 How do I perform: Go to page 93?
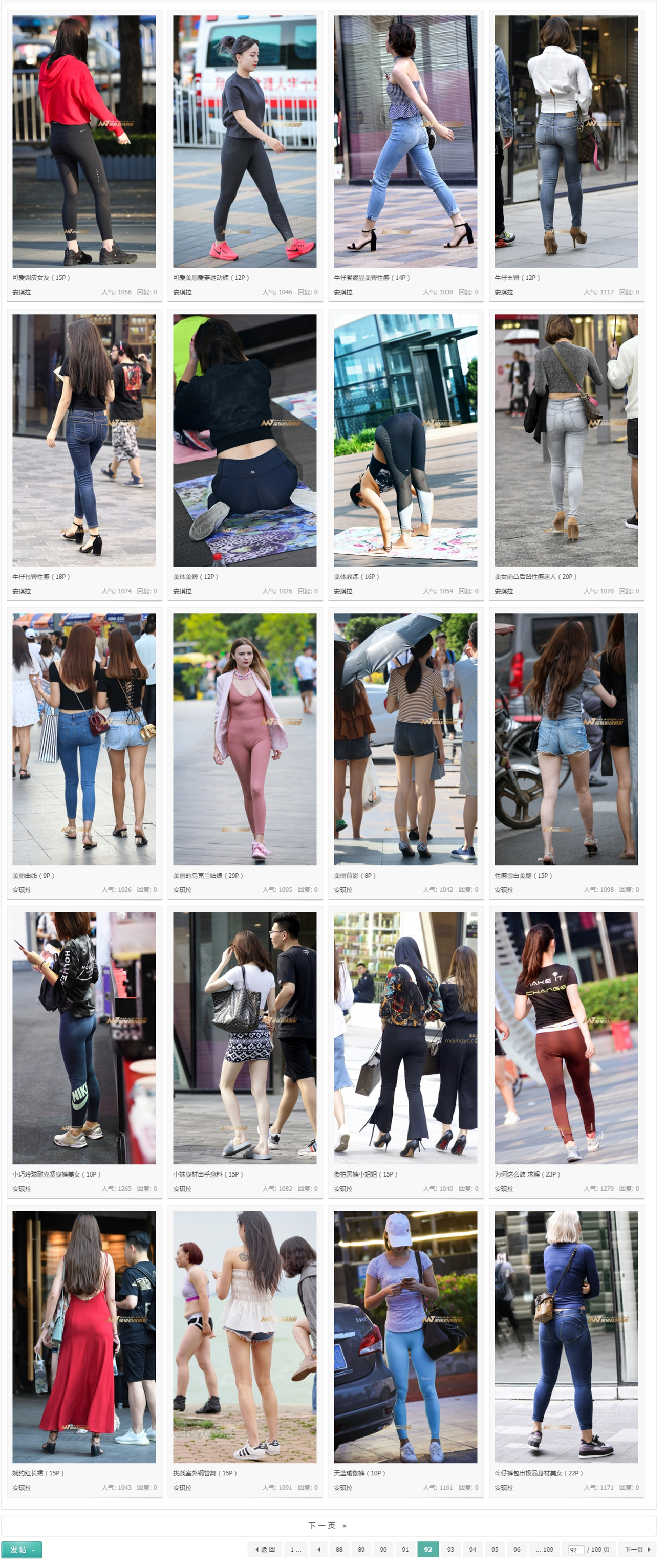[450, 1549]
